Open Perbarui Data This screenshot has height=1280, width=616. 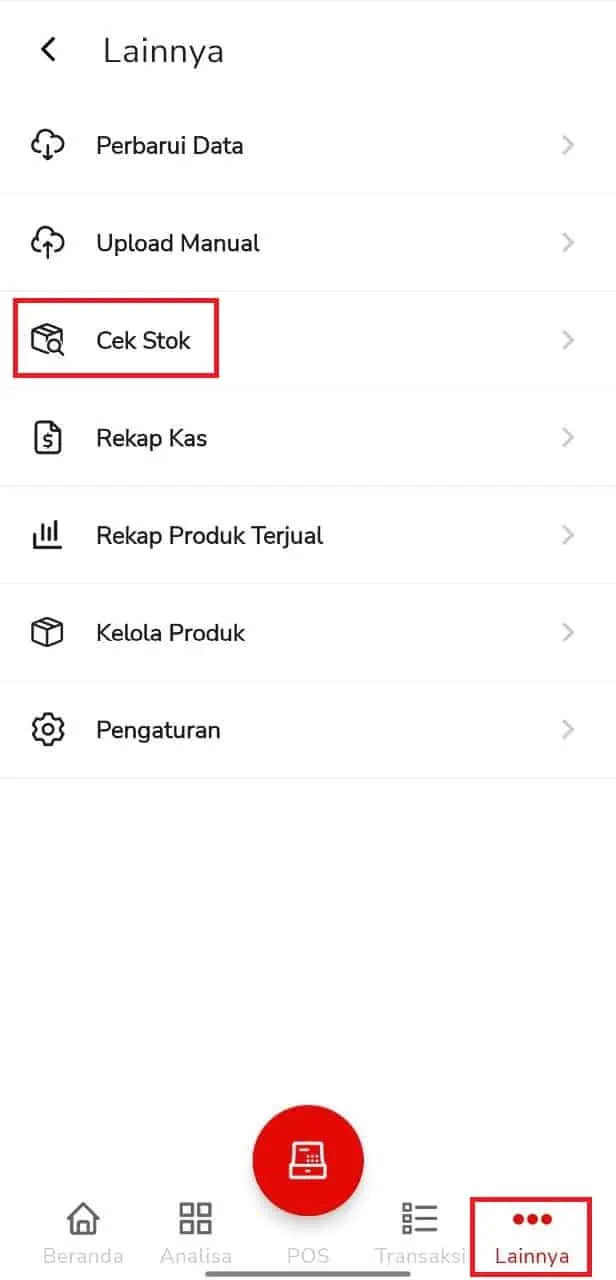[x=170, y=146]
